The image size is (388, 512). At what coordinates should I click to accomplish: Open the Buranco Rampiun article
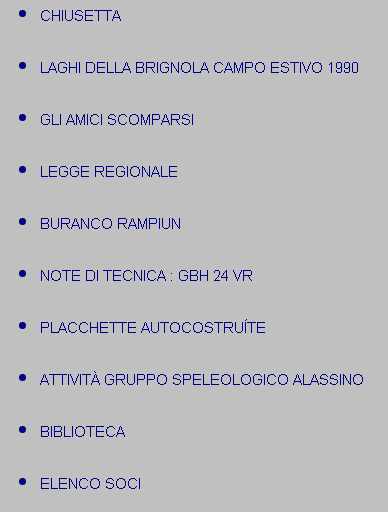click(110, 224)
